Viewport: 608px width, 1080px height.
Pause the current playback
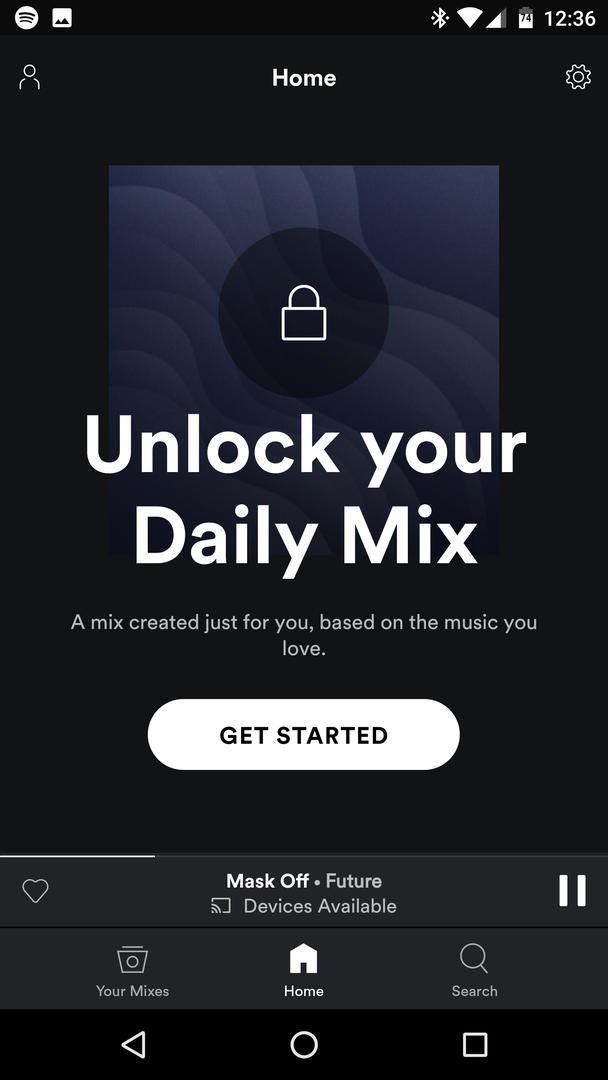tap(572, 891)
